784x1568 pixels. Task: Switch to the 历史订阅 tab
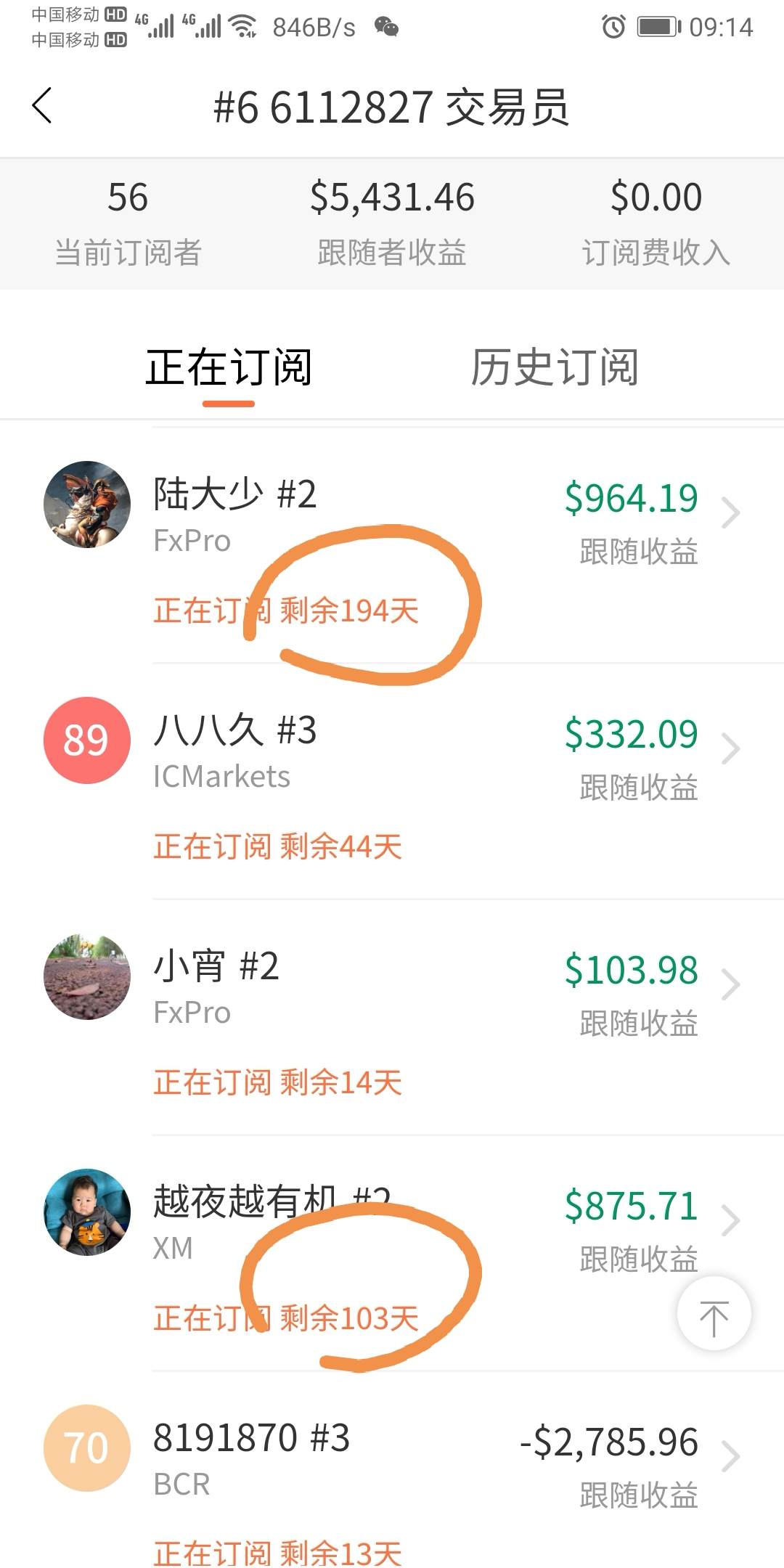coord(555,367)
